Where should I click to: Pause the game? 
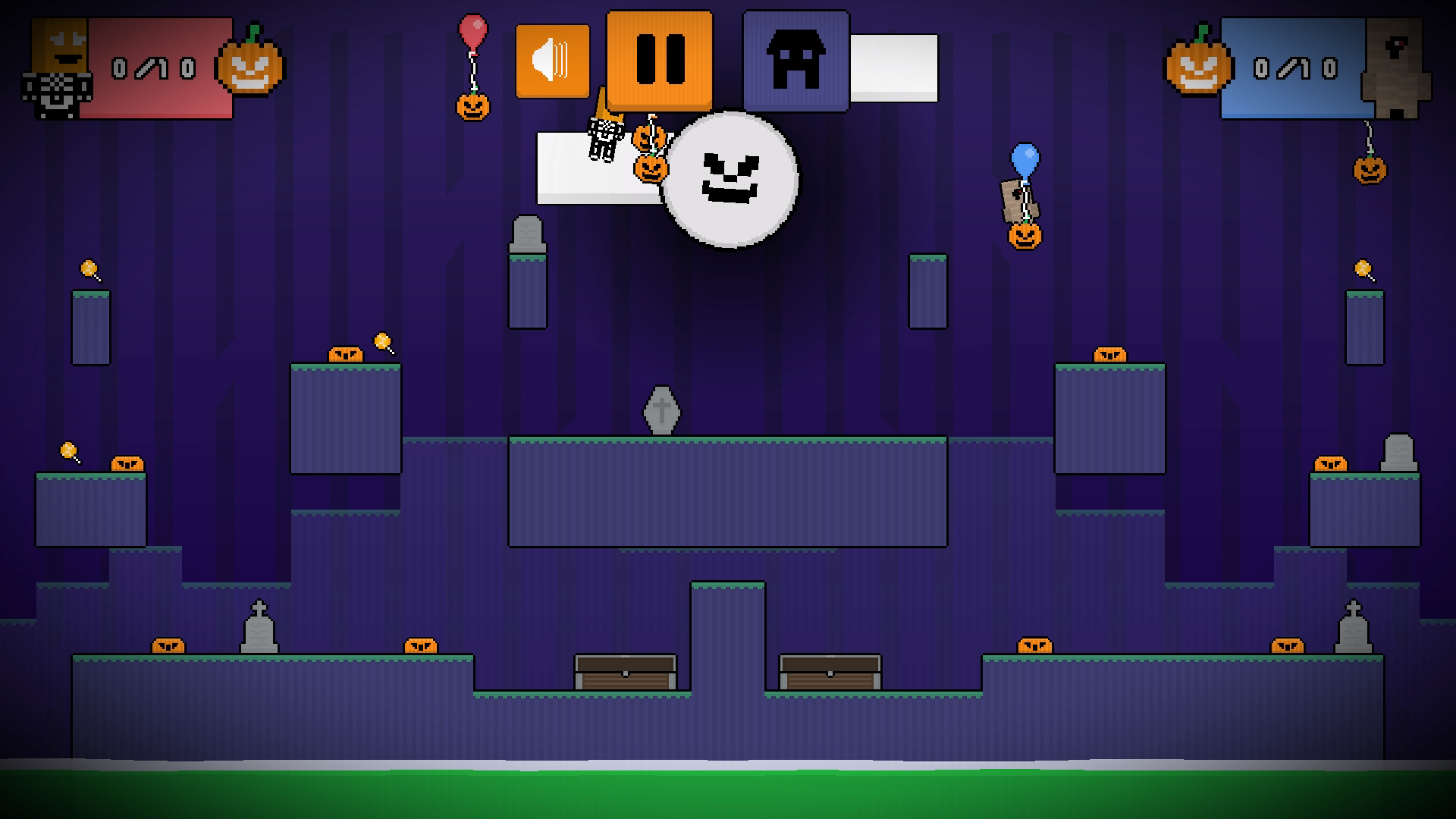(659, 59)
